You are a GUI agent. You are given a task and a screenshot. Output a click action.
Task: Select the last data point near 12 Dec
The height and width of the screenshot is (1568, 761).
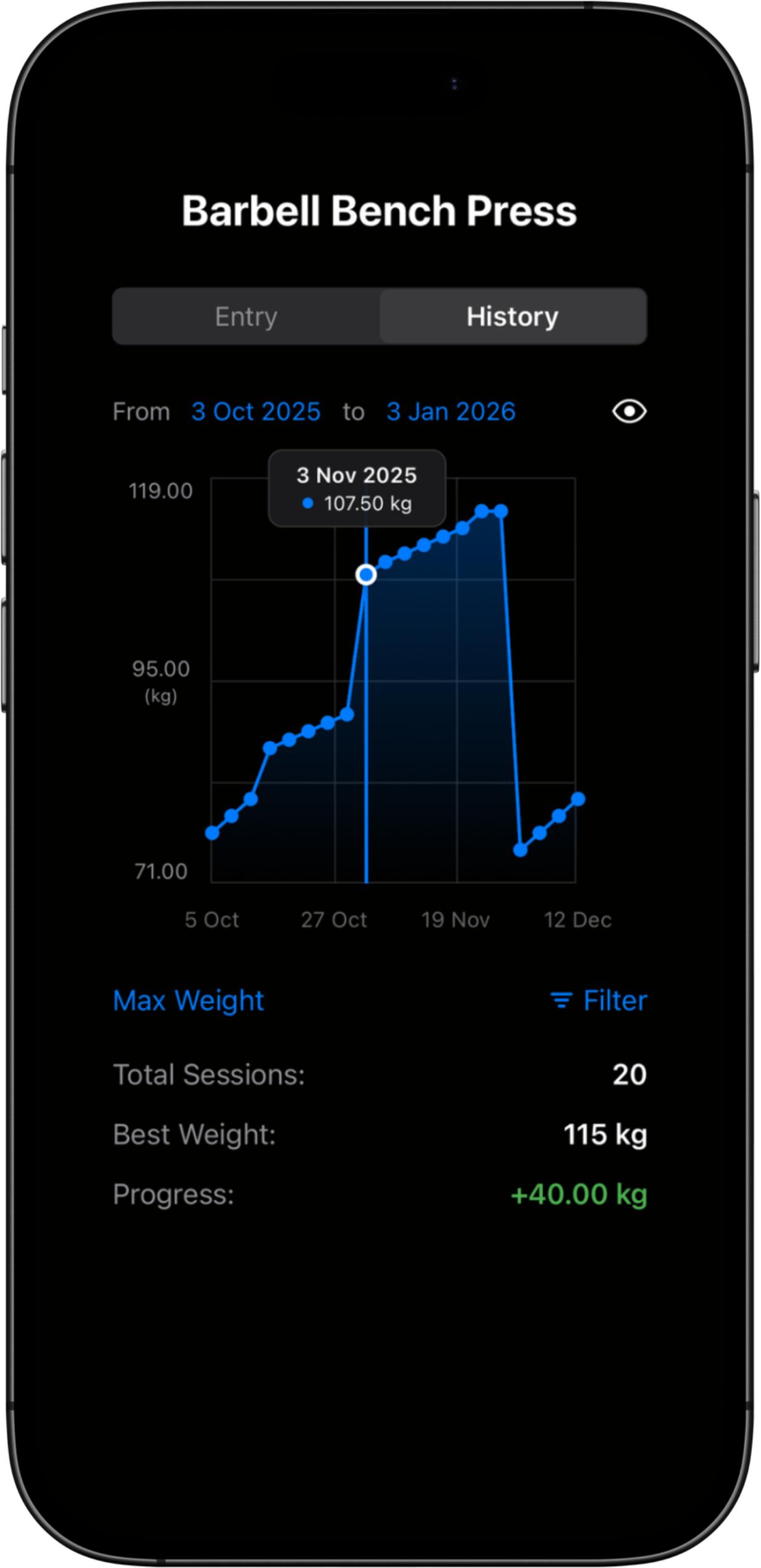click(577, 799)
